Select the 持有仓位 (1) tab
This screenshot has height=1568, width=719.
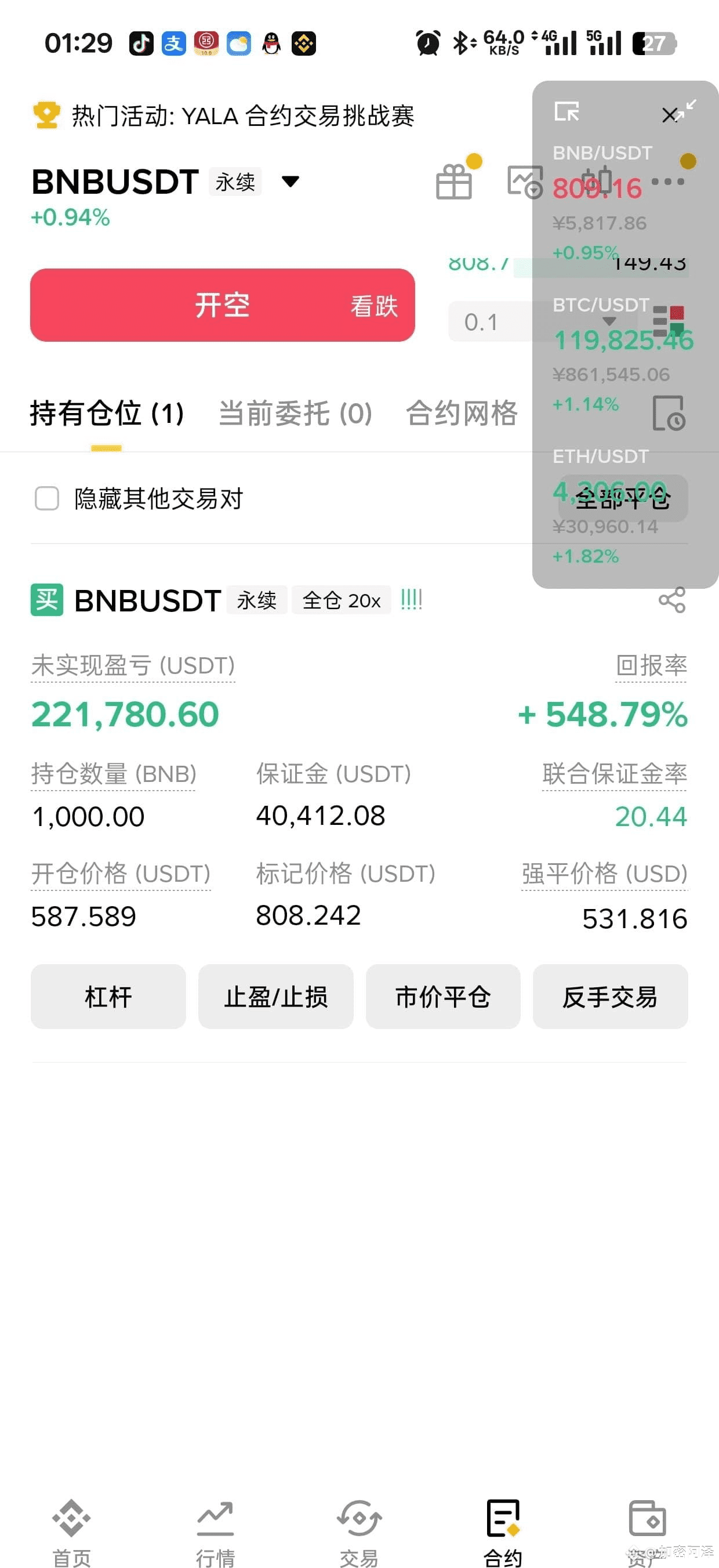pyautogui.click(x=107, y=414)
